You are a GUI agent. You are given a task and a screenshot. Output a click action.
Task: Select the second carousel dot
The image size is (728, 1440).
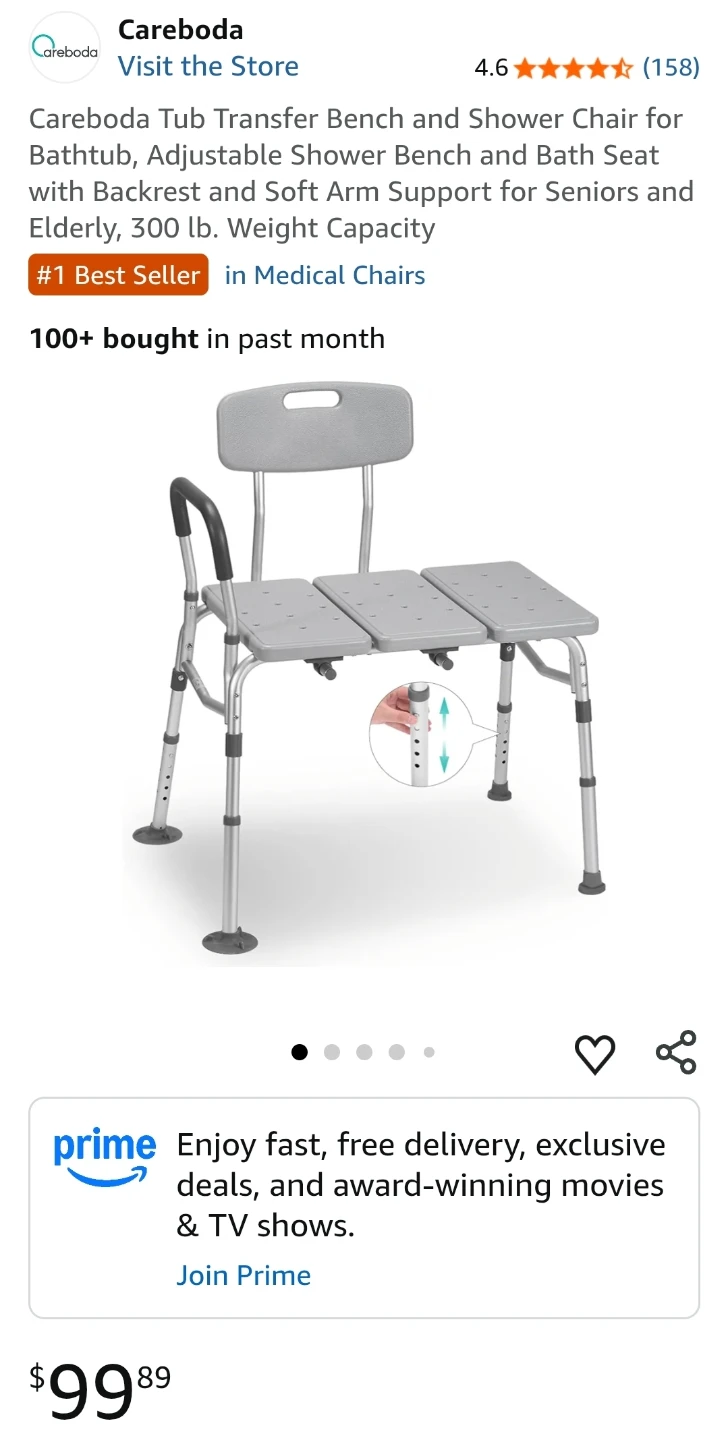coord(332,1052)
